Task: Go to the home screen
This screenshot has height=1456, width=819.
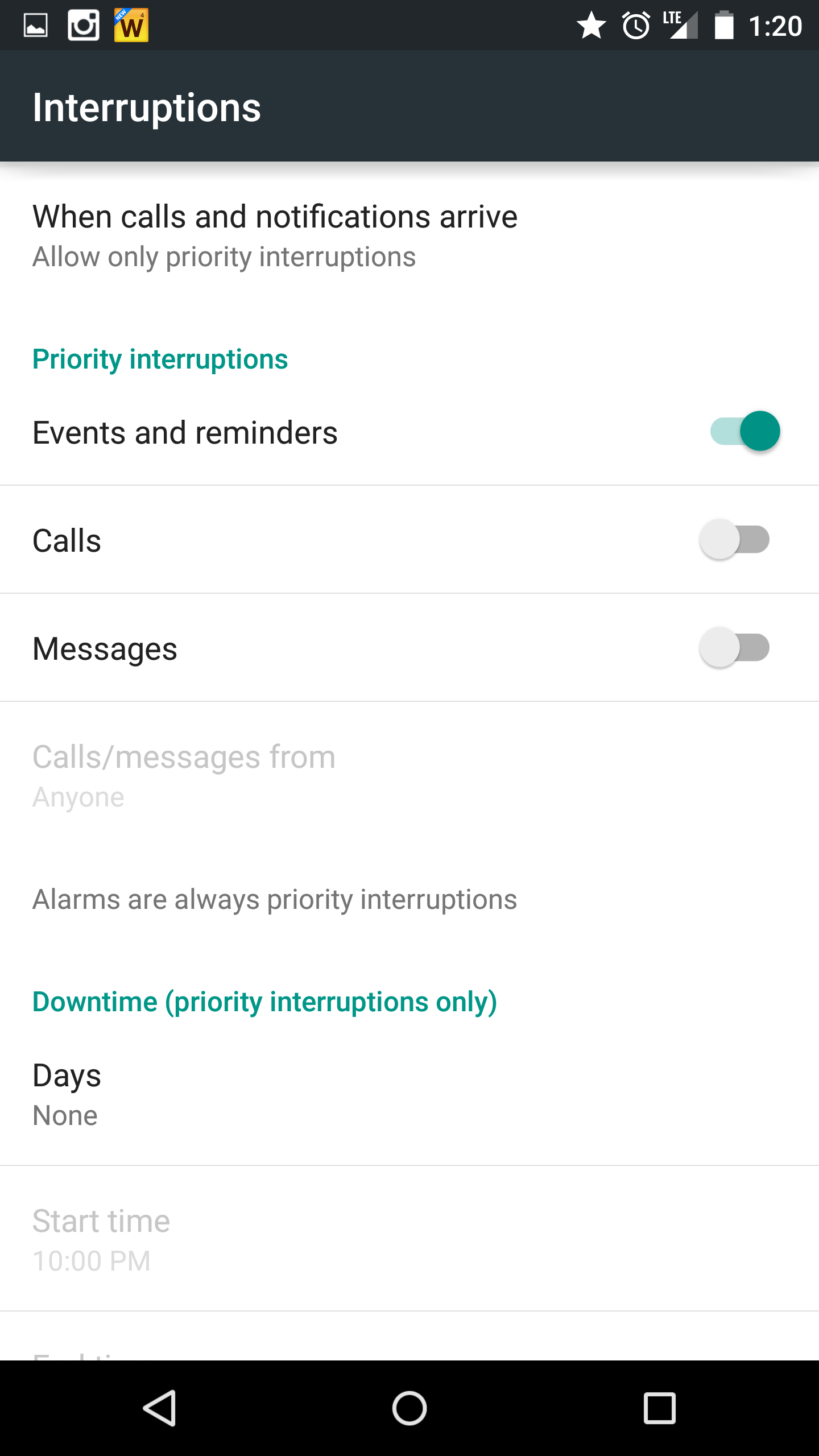Action: (409, 1408)
